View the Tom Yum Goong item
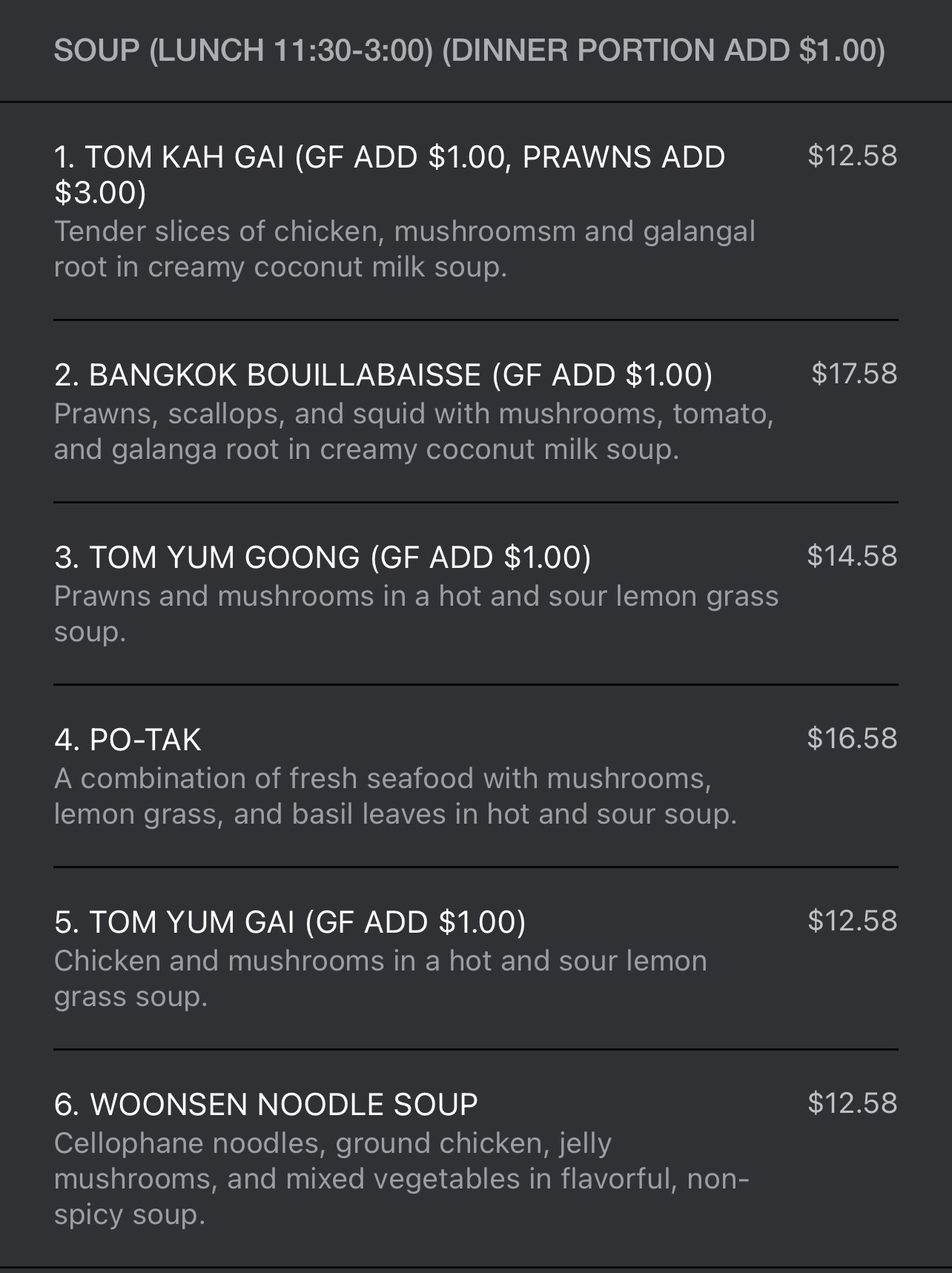 click(323, 558)
